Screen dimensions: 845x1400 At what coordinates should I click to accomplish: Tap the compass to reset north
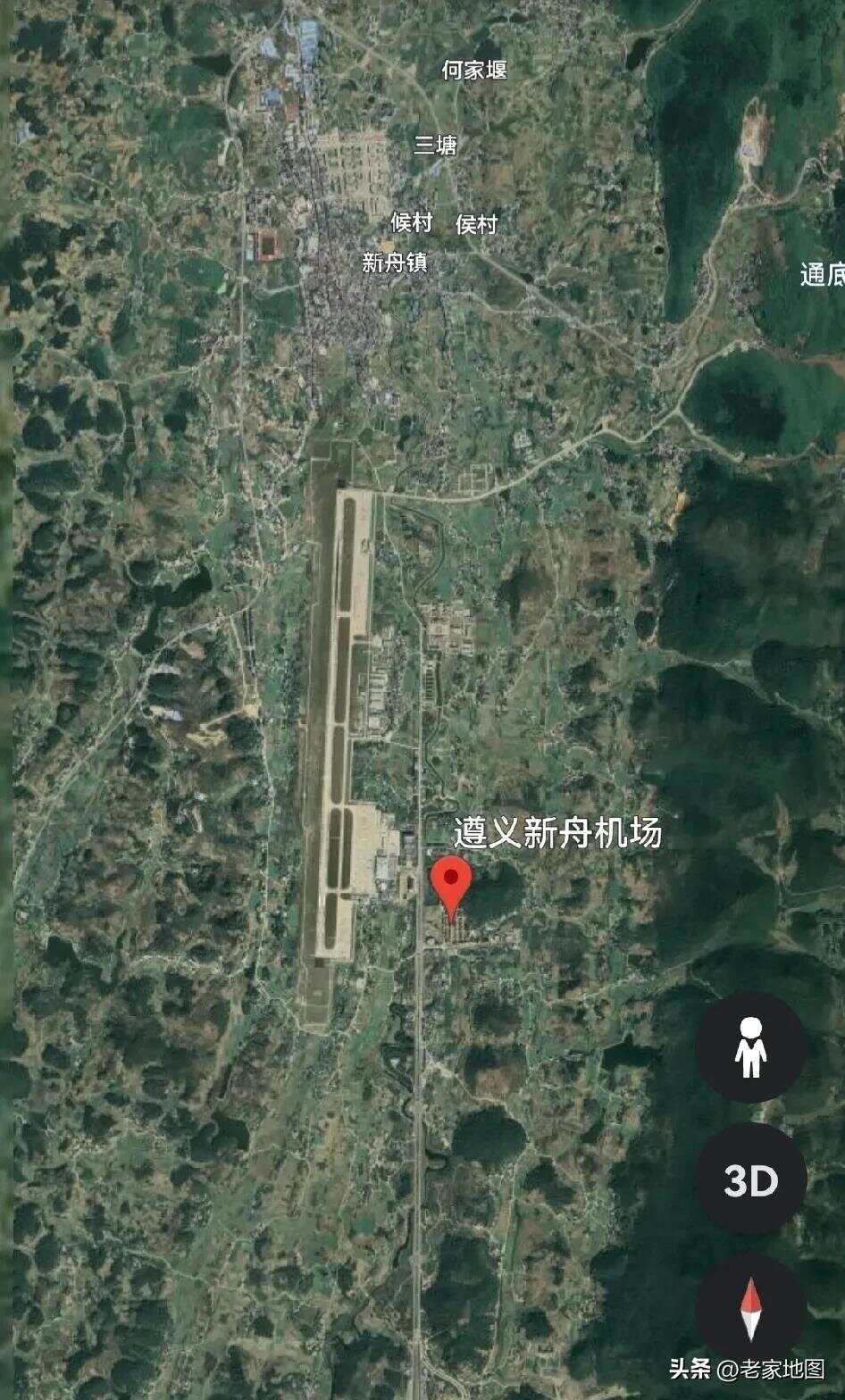click(751, 1309)
